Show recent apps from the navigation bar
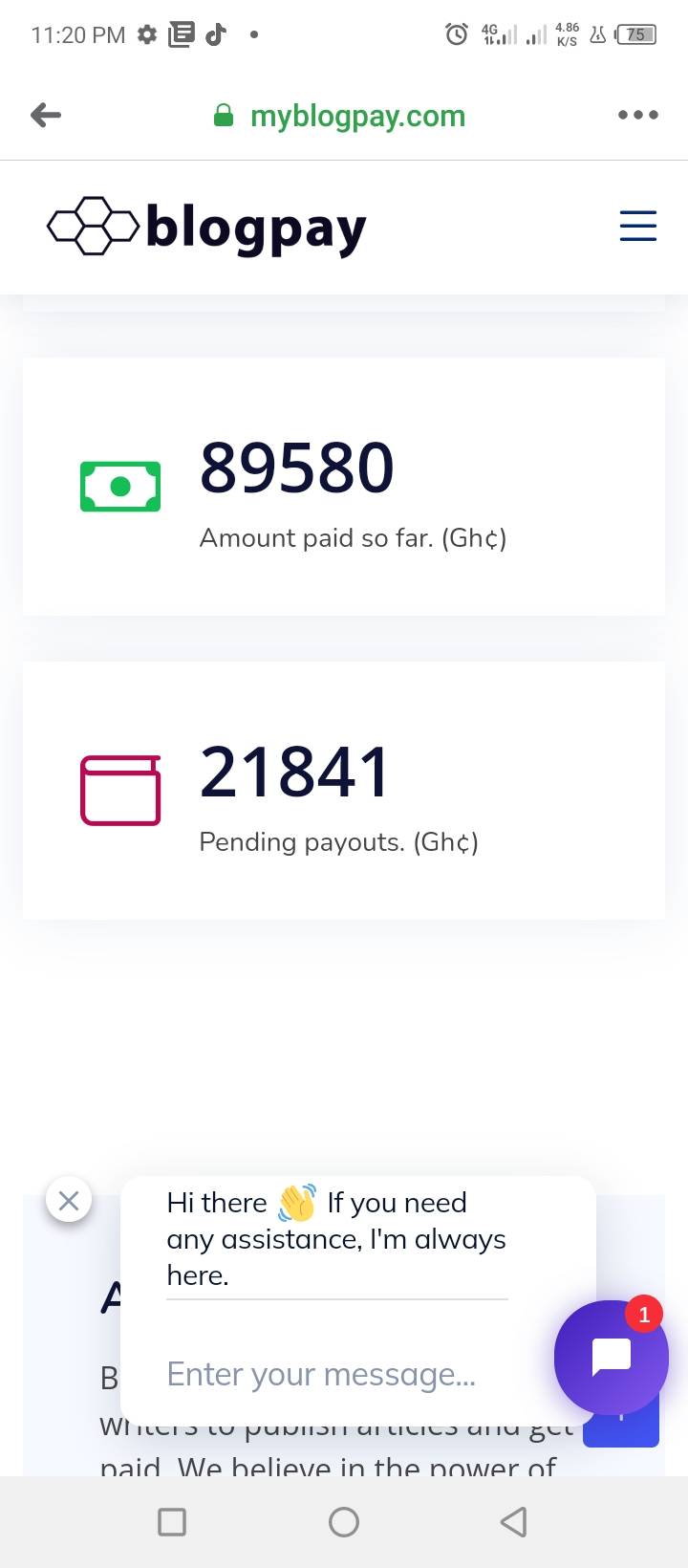The image size is (688, 1568). (x=172, y=1521)
